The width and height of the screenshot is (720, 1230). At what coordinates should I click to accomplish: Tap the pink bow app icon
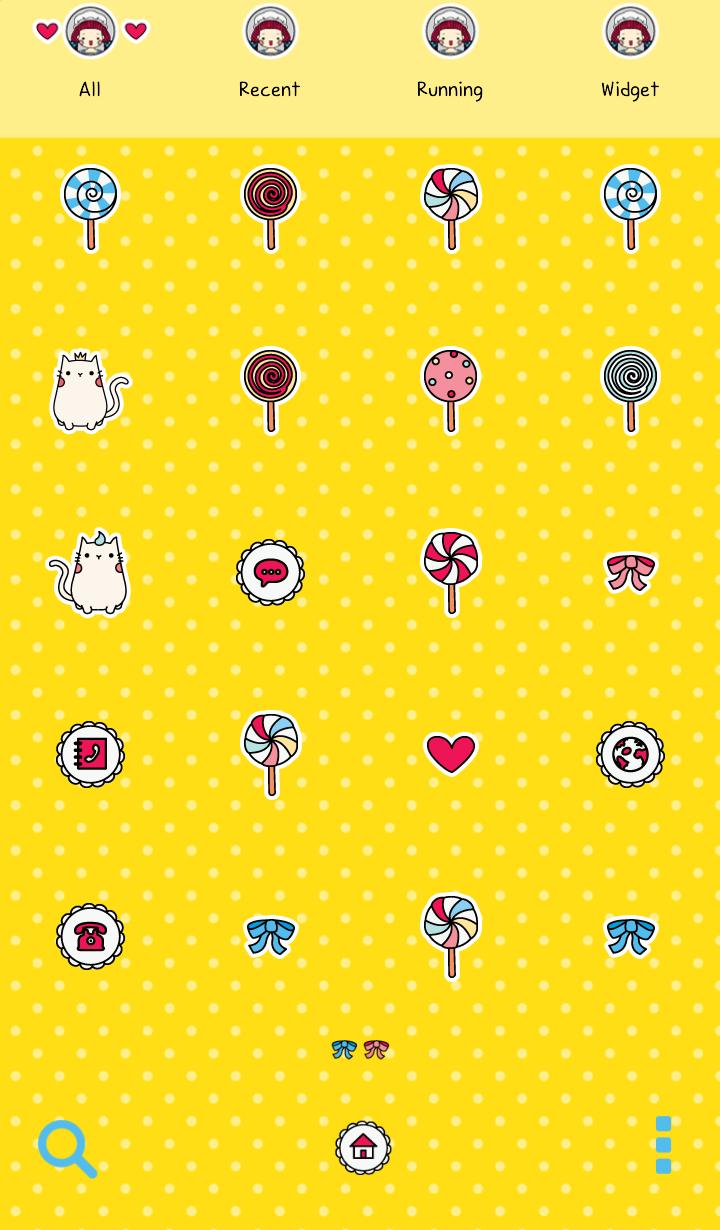pos(630,572)
